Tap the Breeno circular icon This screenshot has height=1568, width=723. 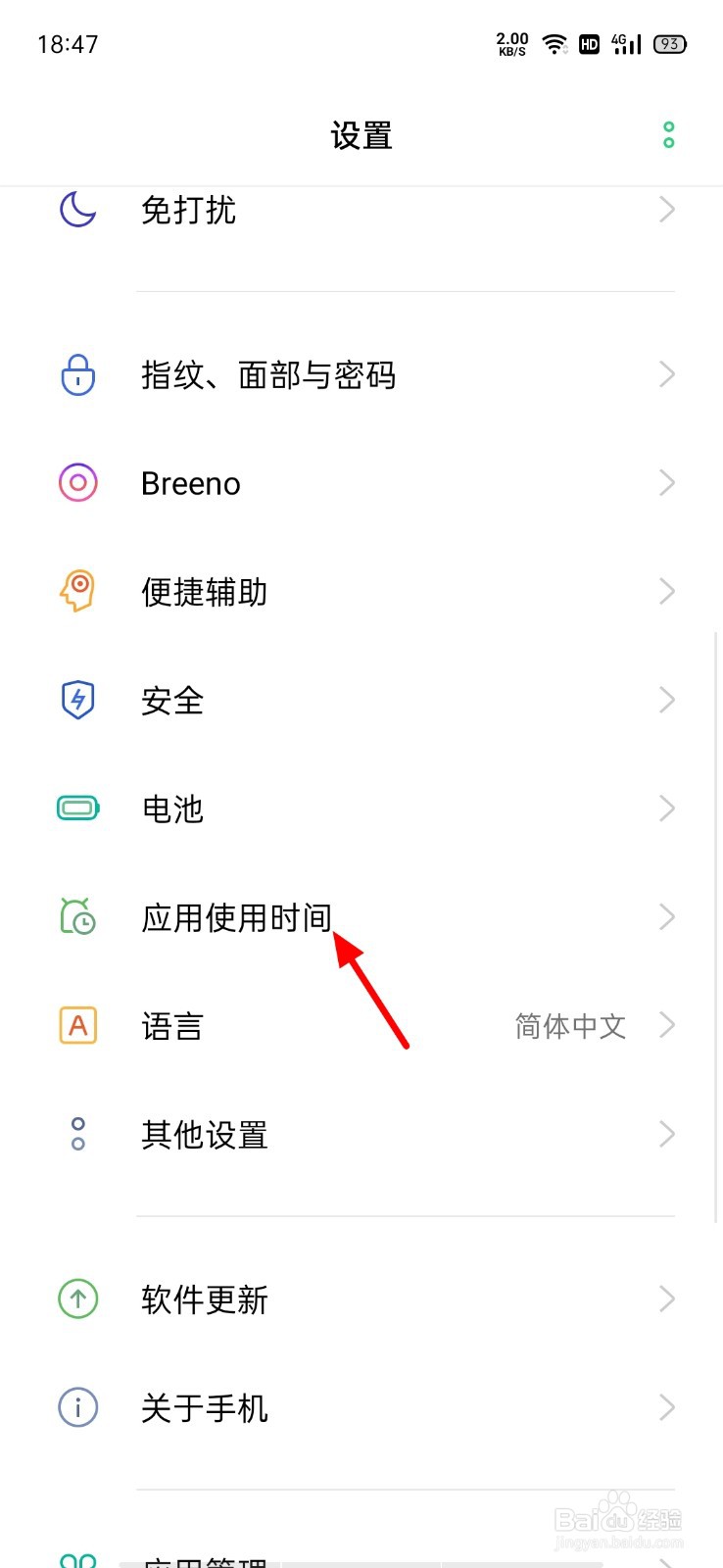click(77, 482)
